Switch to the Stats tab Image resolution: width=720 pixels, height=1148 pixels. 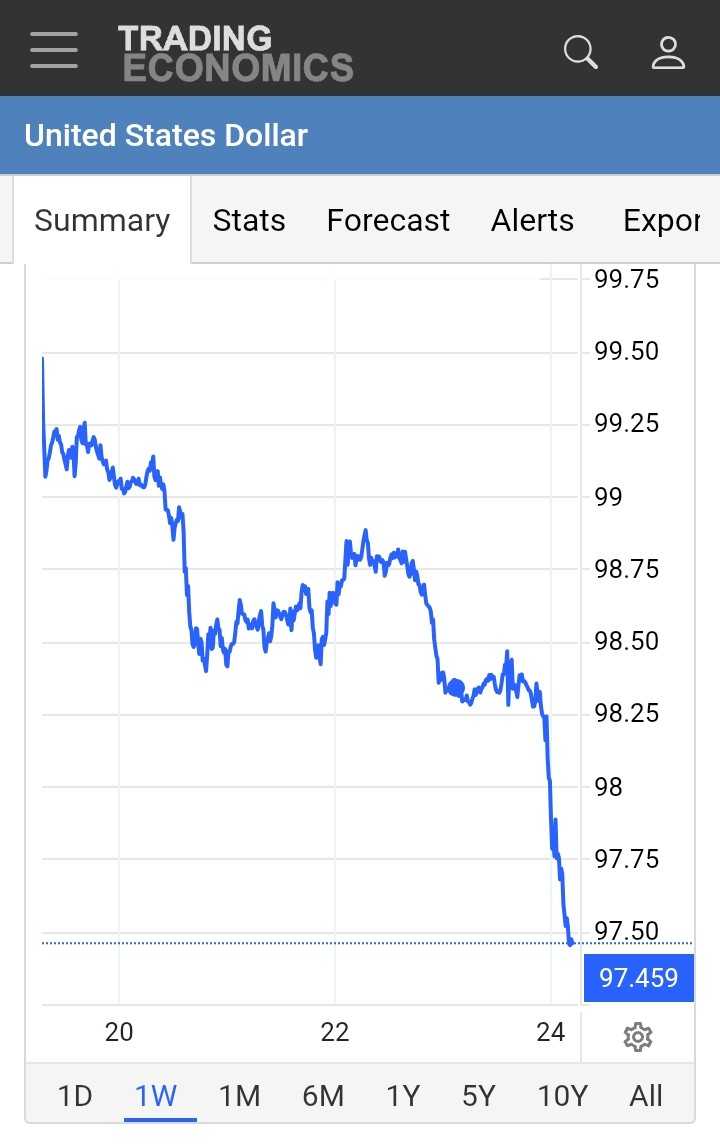249,221
